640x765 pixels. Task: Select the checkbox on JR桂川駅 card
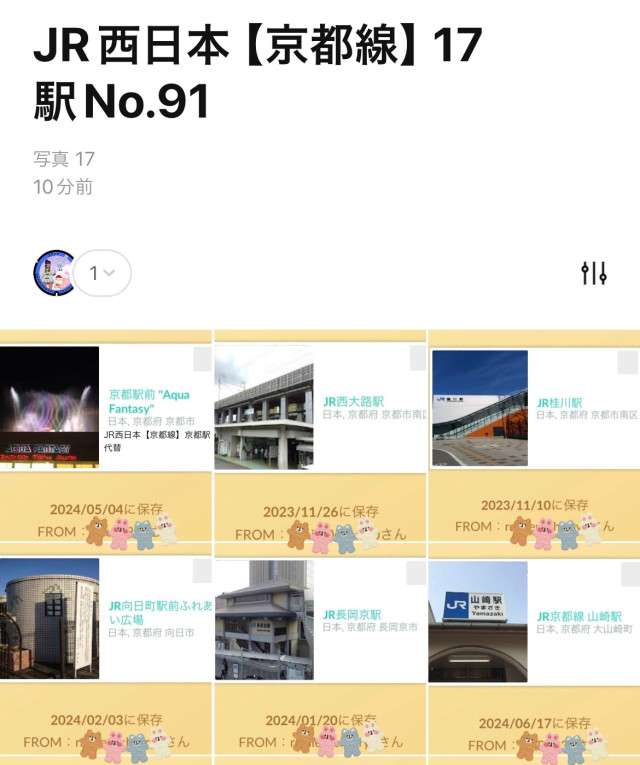pyautogui.click(x=628, y=362)
